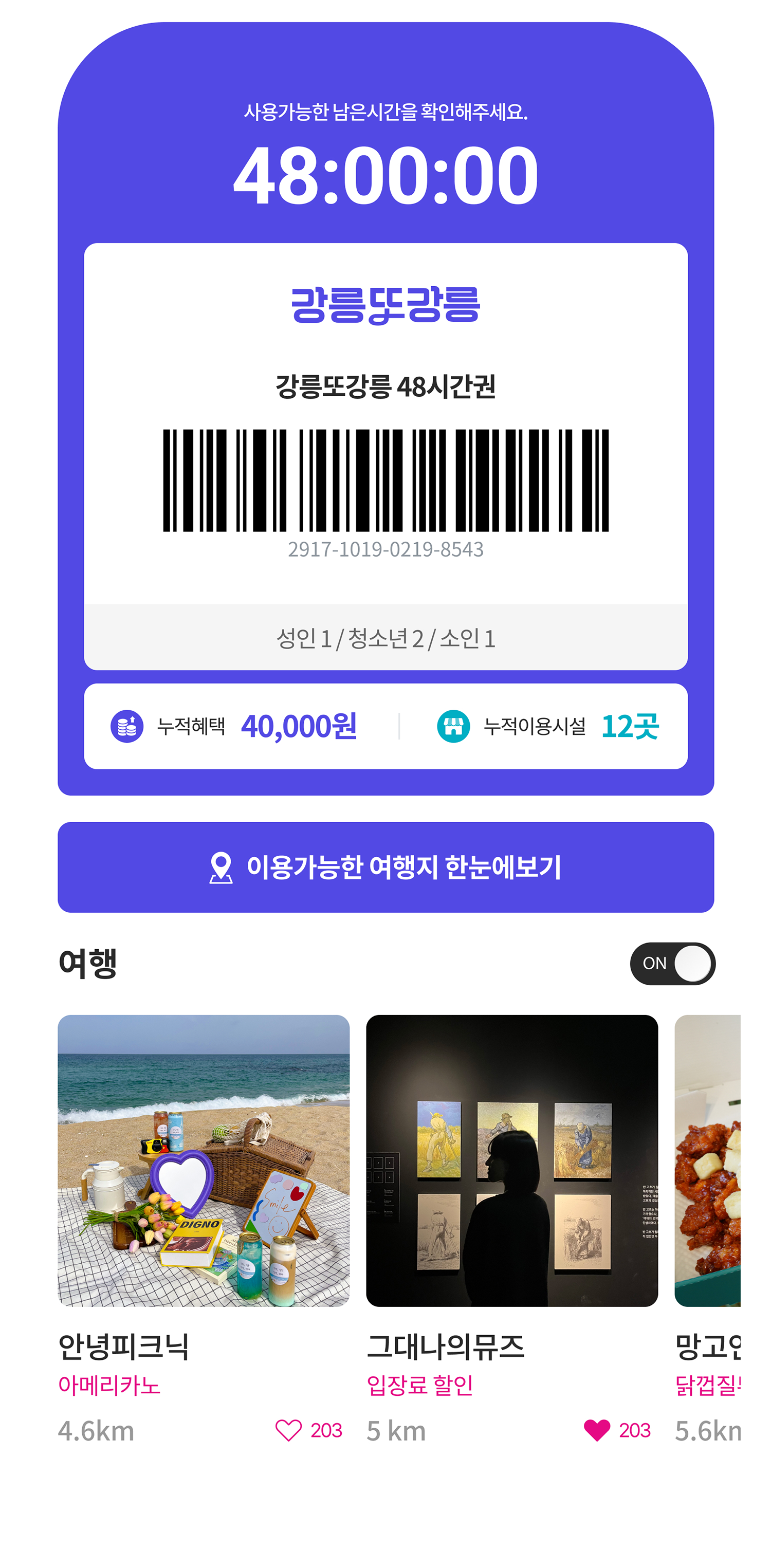771x1568 pixels.
Task: Unlike 그대나의뮤즈 with the filled heart
Action: click(596, 1430)
